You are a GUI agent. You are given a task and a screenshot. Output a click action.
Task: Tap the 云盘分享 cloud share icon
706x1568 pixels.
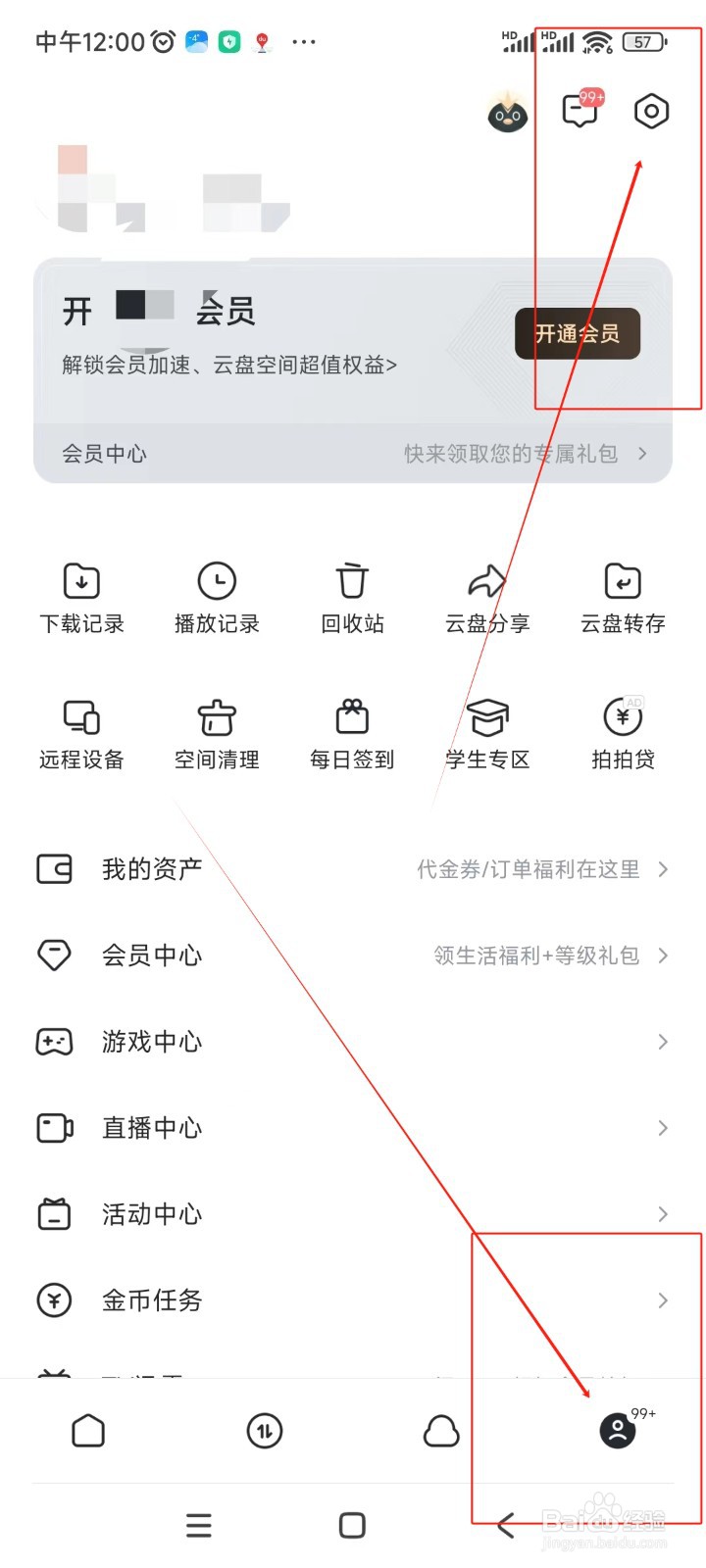486,598
